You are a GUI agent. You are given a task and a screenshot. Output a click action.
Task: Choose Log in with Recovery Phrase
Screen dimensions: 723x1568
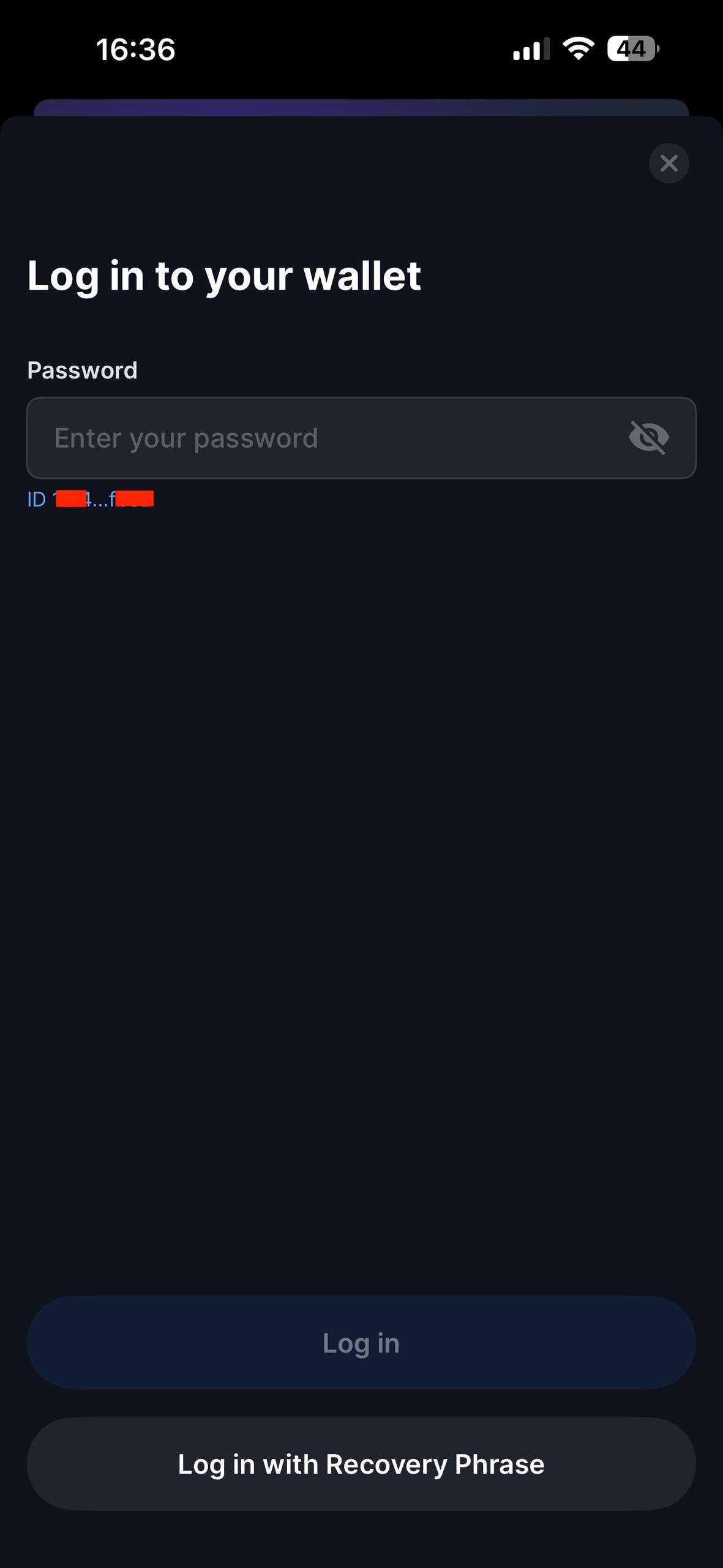(361, 1464)
